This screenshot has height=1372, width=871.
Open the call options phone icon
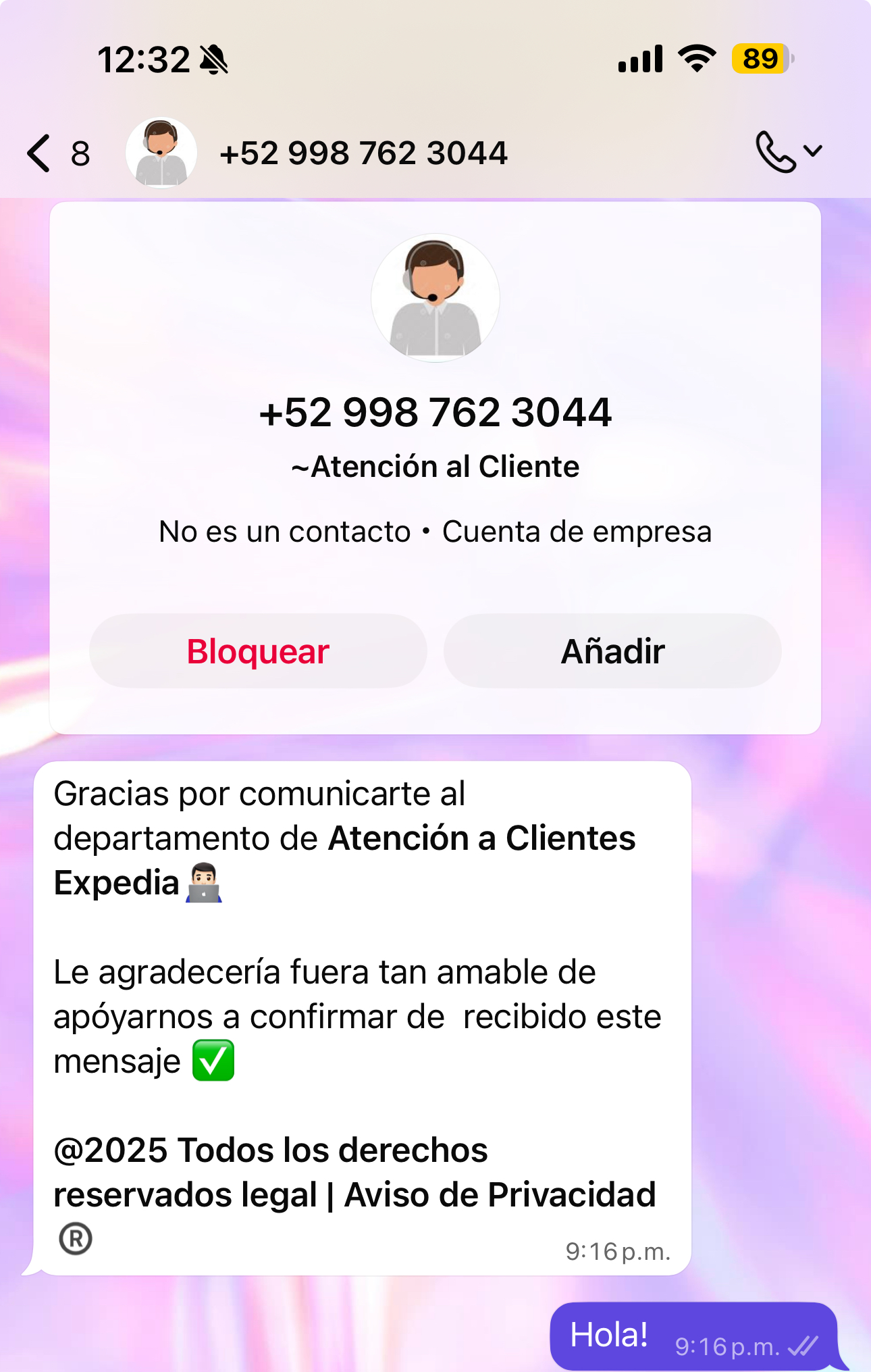776,152
